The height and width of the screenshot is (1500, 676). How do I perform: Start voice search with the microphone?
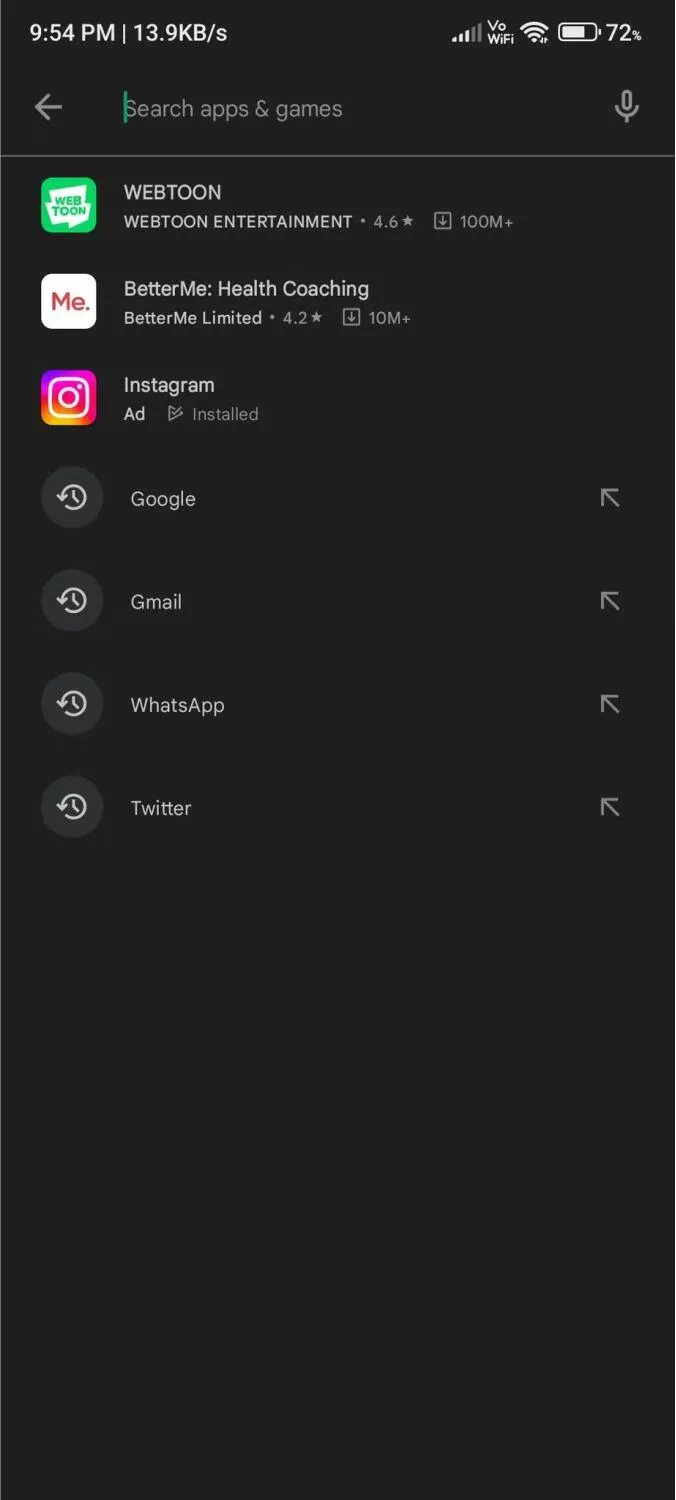627,107
